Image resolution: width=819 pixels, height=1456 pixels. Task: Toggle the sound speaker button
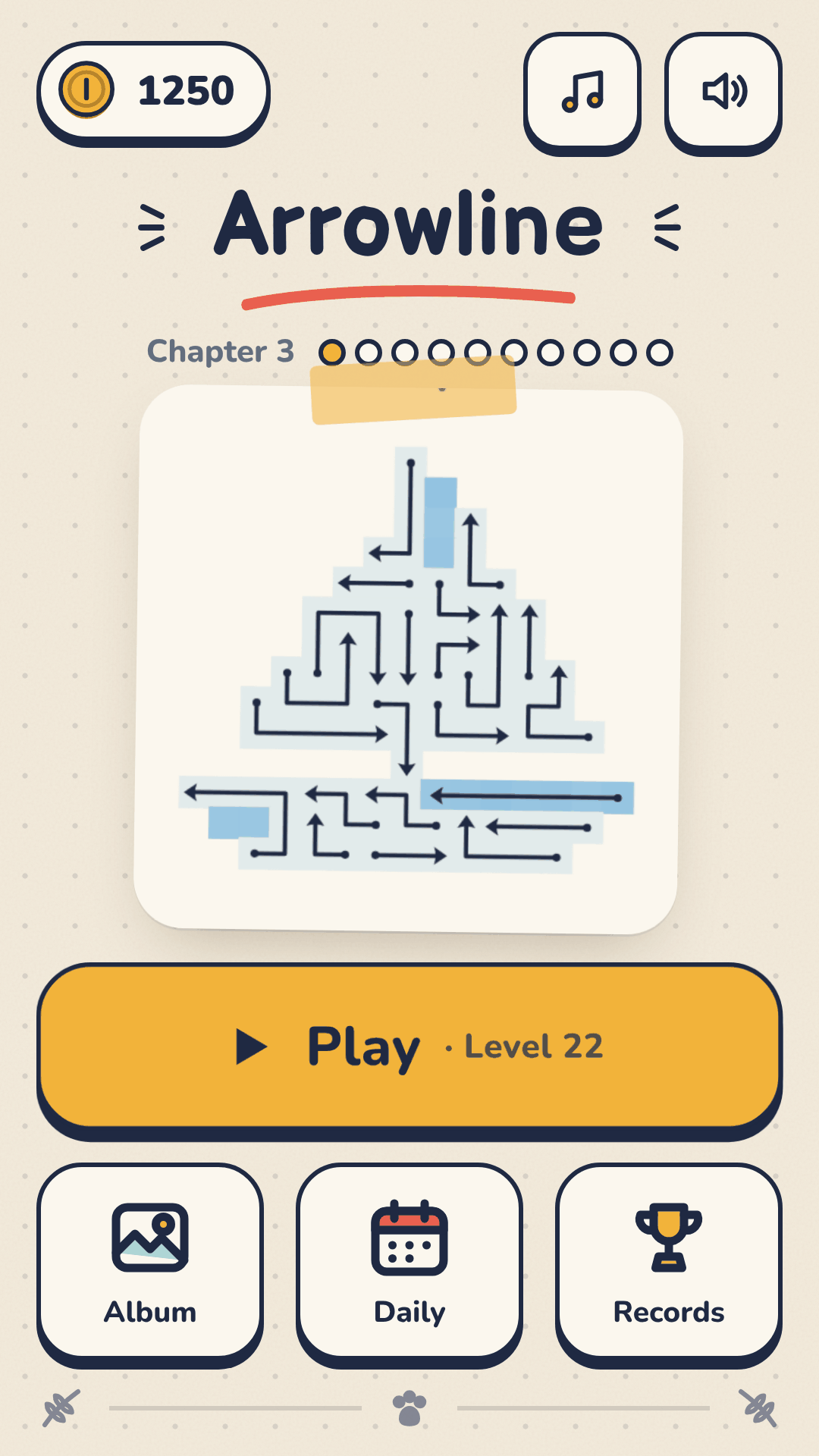(x=723, y=93)
